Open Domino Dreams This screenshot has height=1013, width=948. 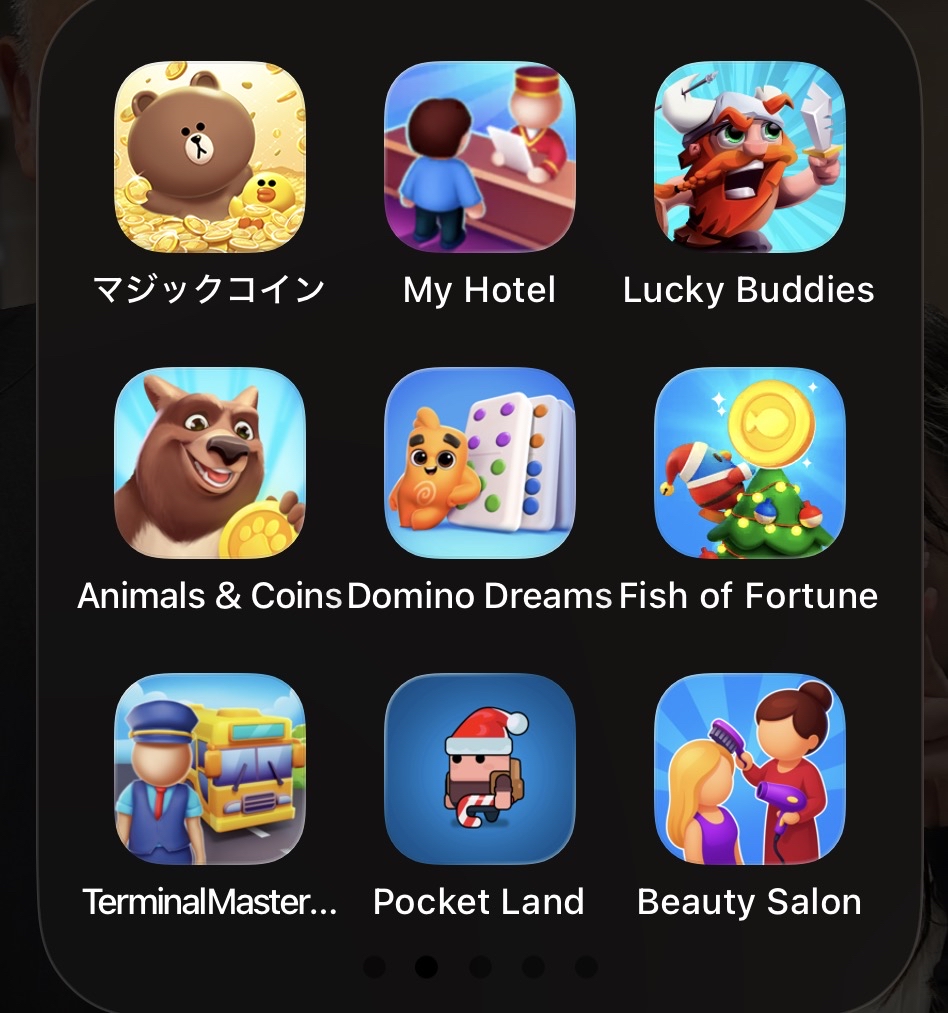pos(480,463)
